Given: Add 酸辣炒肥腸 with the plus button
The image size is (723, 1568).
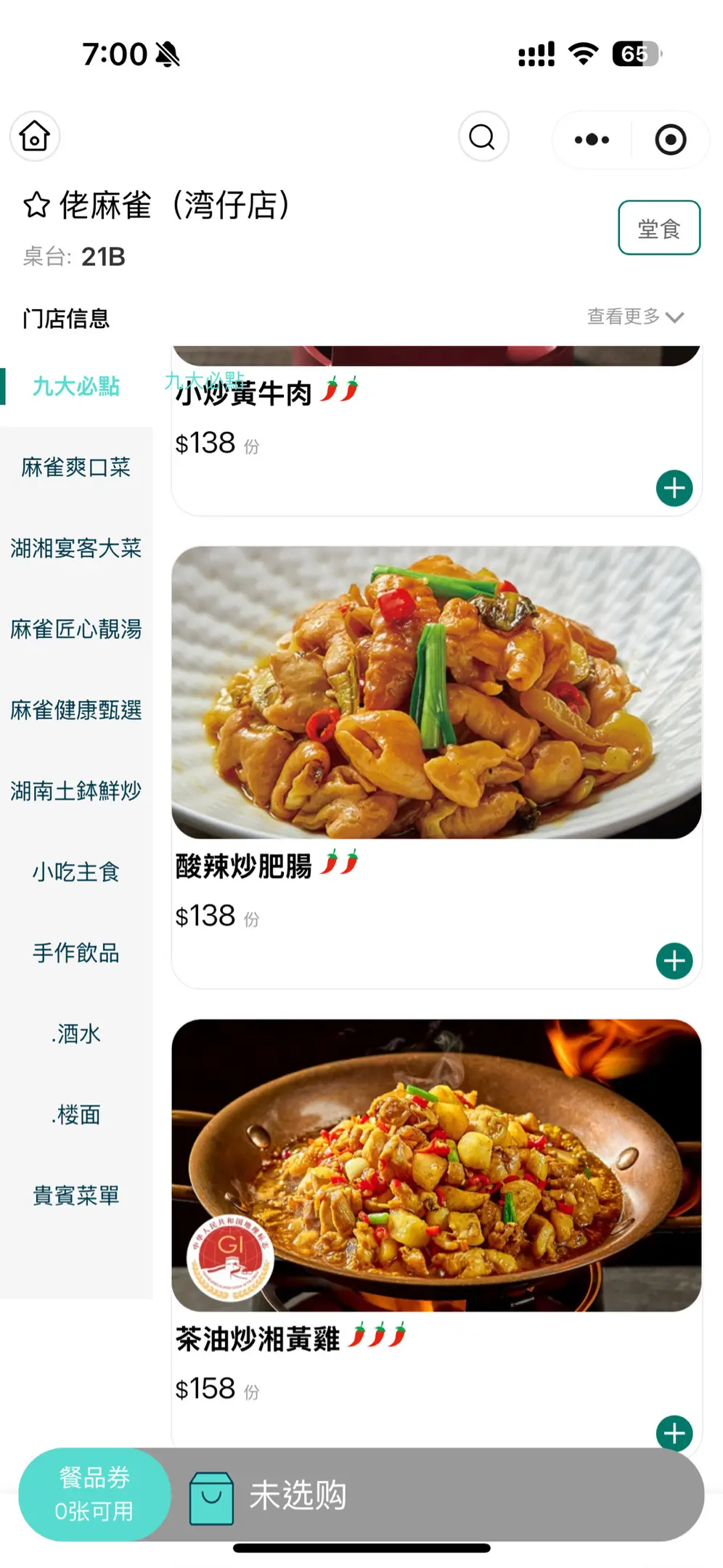Looking at the screenshot, I should [x=674, y=961].
